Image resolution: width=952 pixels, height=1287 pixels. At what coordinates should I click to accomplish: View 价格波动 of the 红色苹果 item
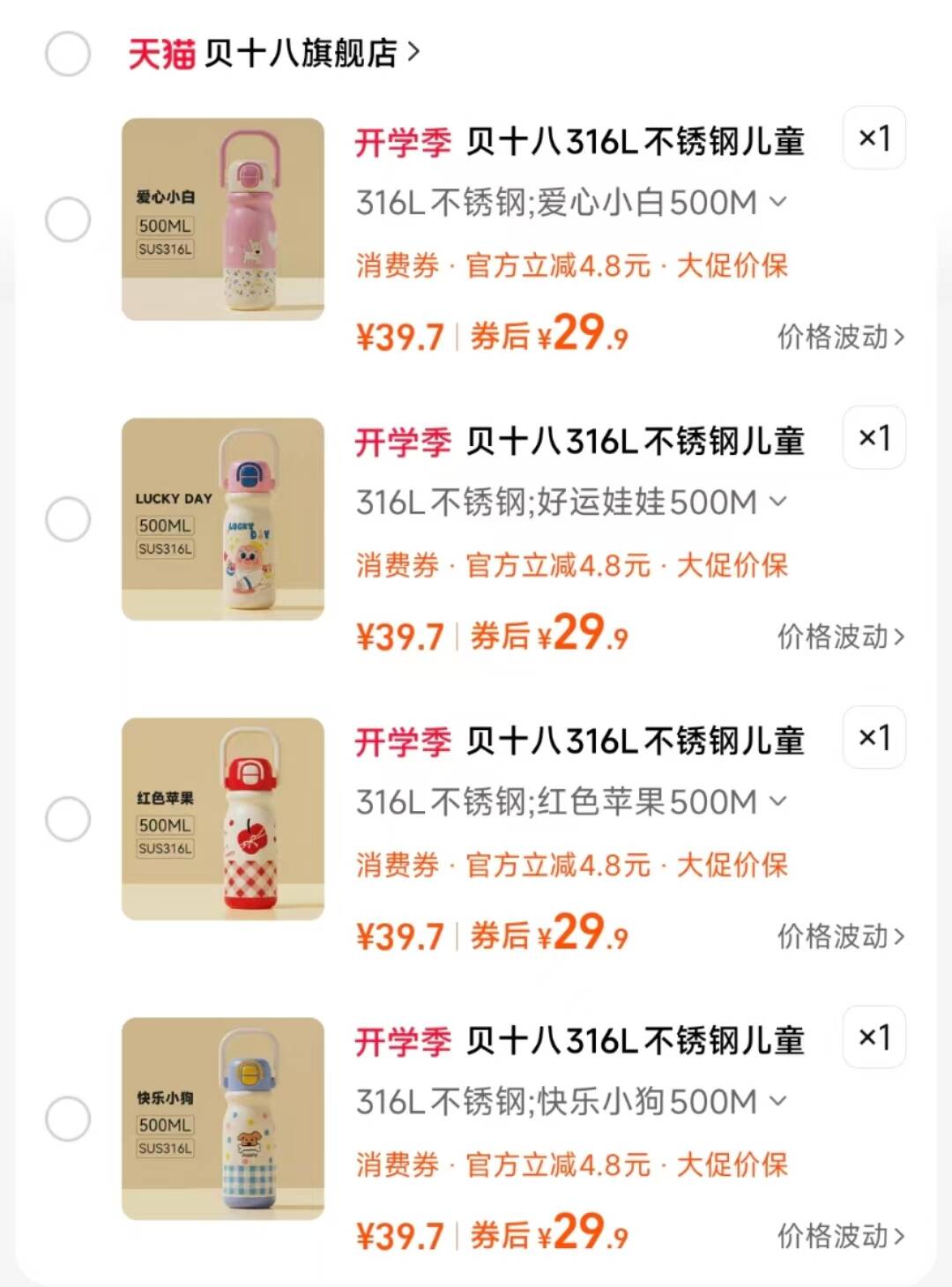point(839,937)
